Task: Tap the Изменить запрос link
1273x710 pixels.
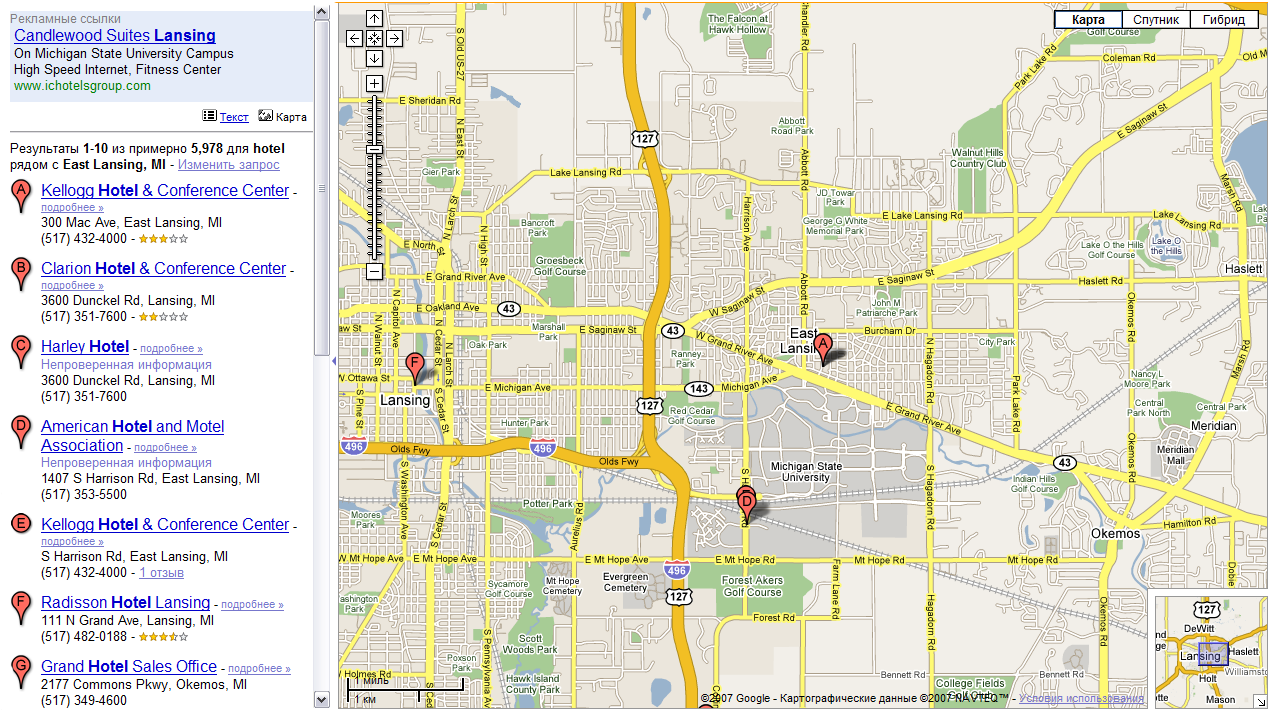Action: (x=228, y=165)
